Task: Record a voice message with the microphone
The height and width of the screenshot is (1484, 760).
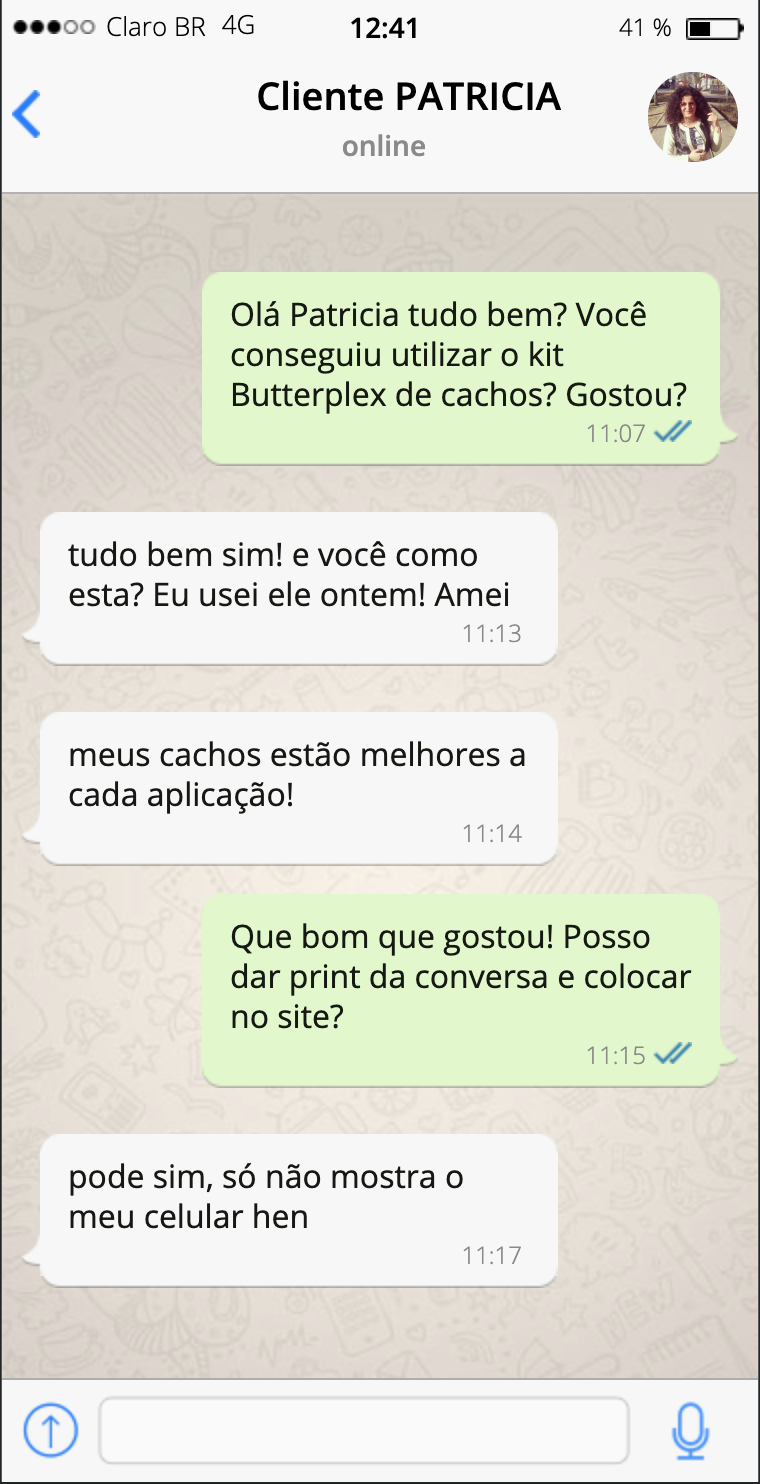Action: click(x=690, y=1430)
